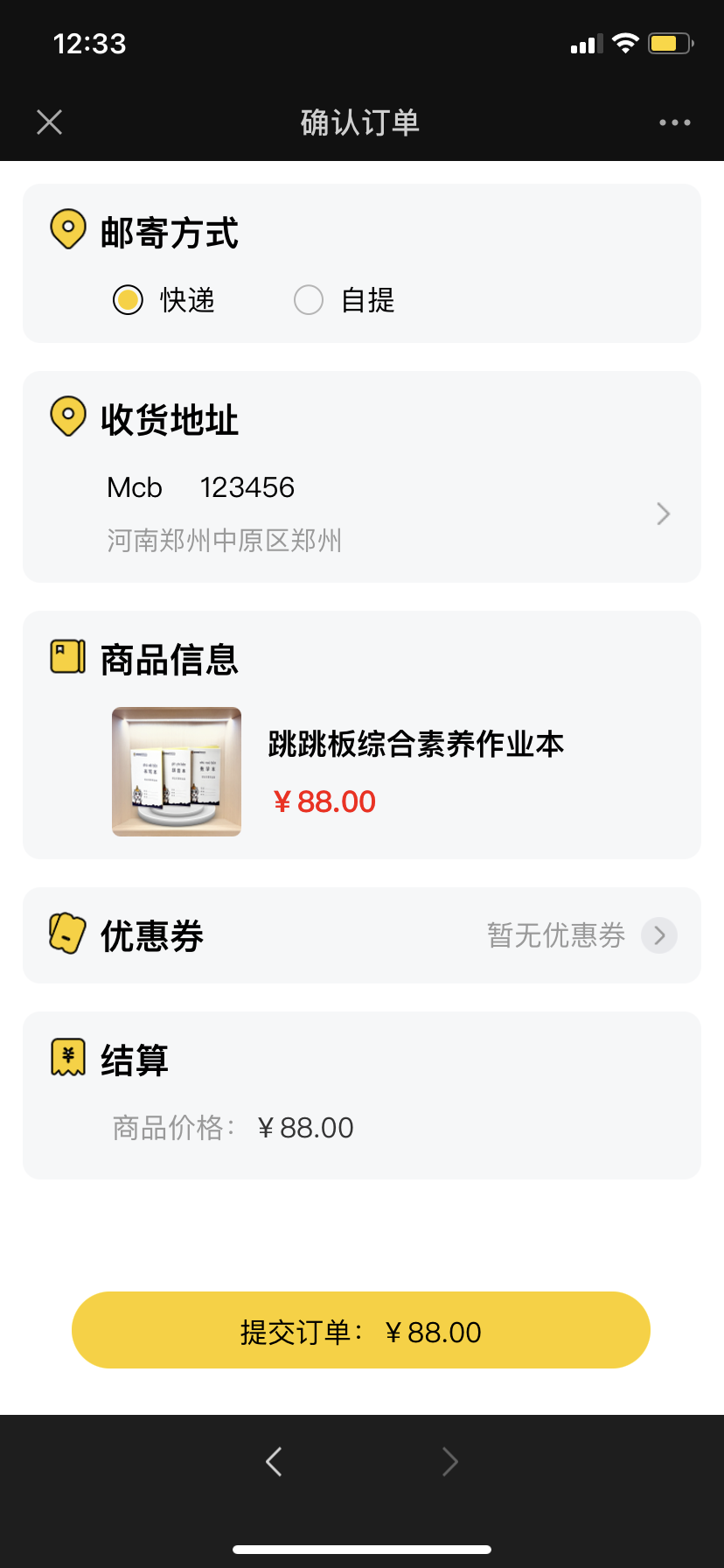The width and height of the screenshot is (724, 1568).
Task: Choose 自提 self-pickup option
Action: click(309, 300)
